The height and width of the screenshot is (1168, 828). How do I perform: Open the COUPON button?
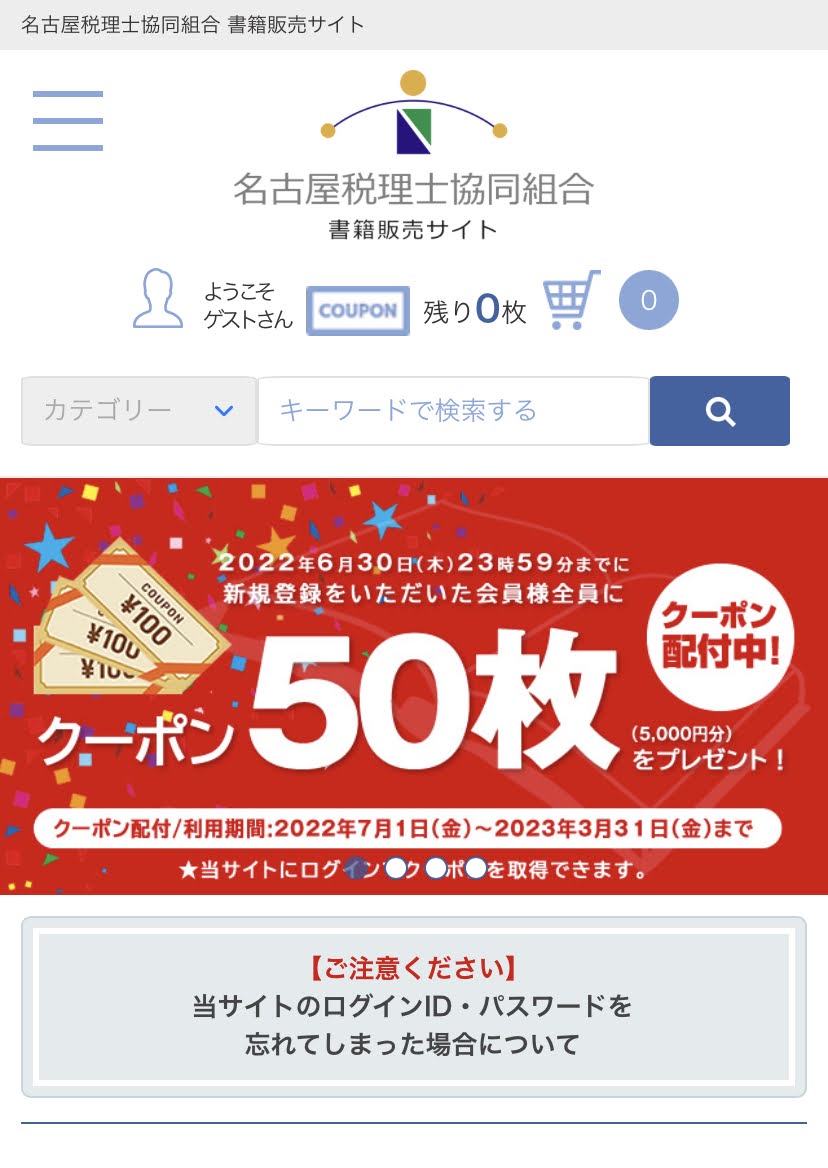(x=357, y=310)
